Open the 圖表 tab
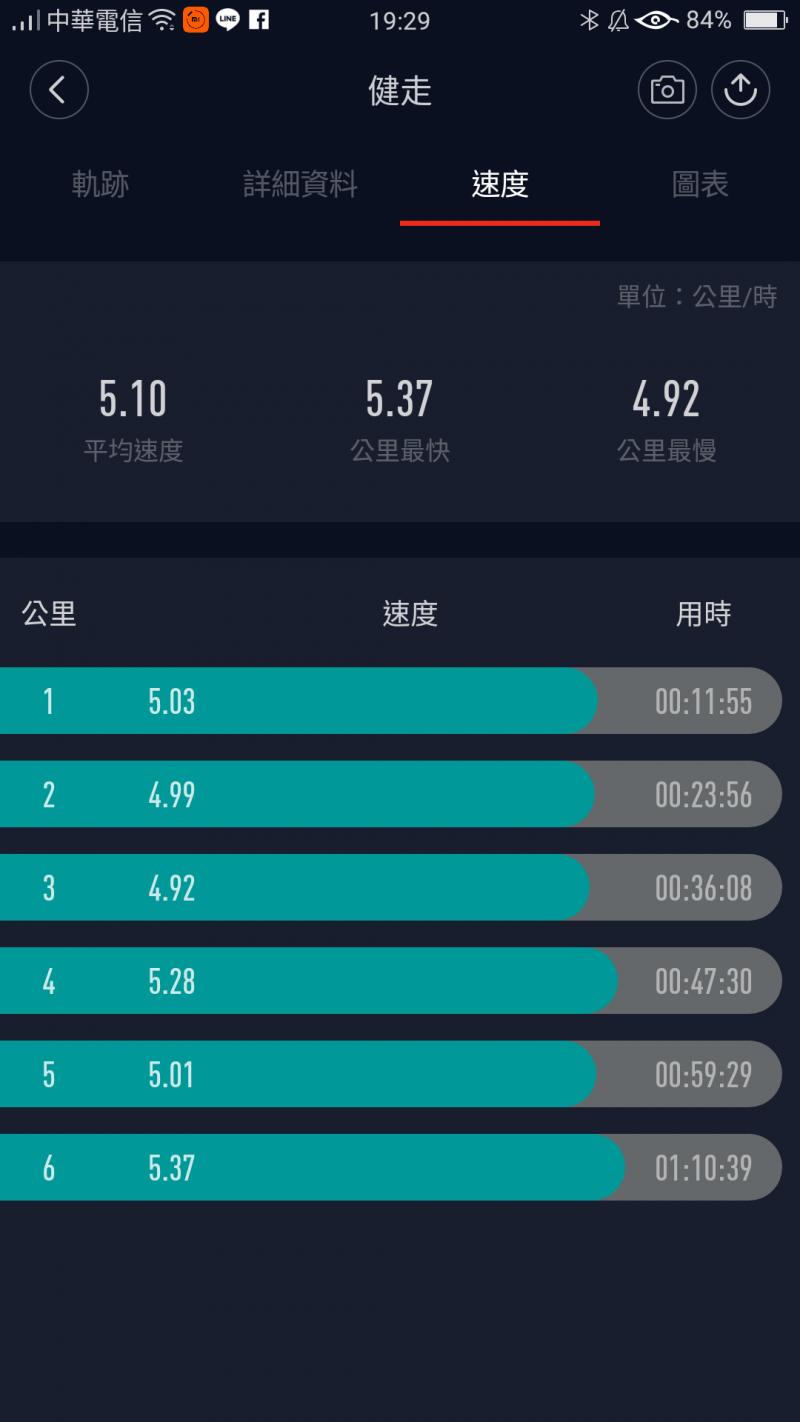 click(699, 184)
